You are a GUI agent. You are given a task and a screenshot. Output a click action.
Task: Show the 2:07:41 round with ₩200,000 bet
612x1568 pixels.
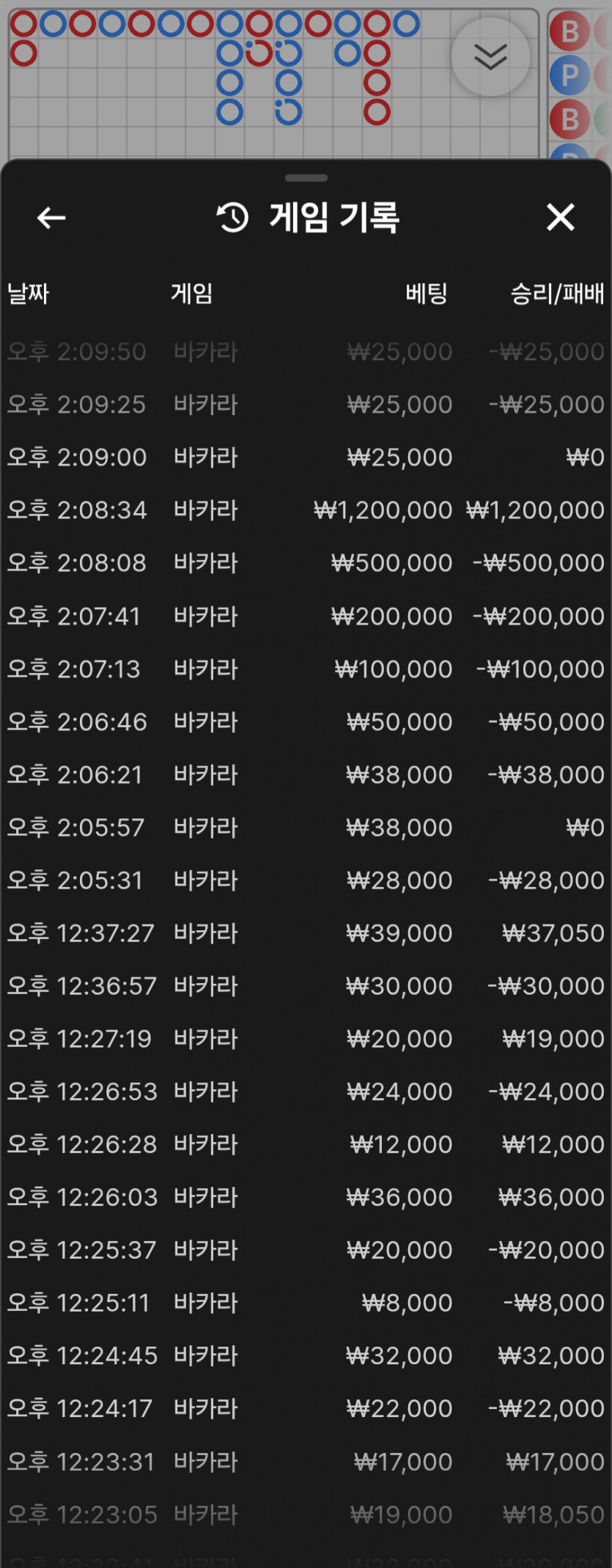pyautogui.click(x=306, y=616)
